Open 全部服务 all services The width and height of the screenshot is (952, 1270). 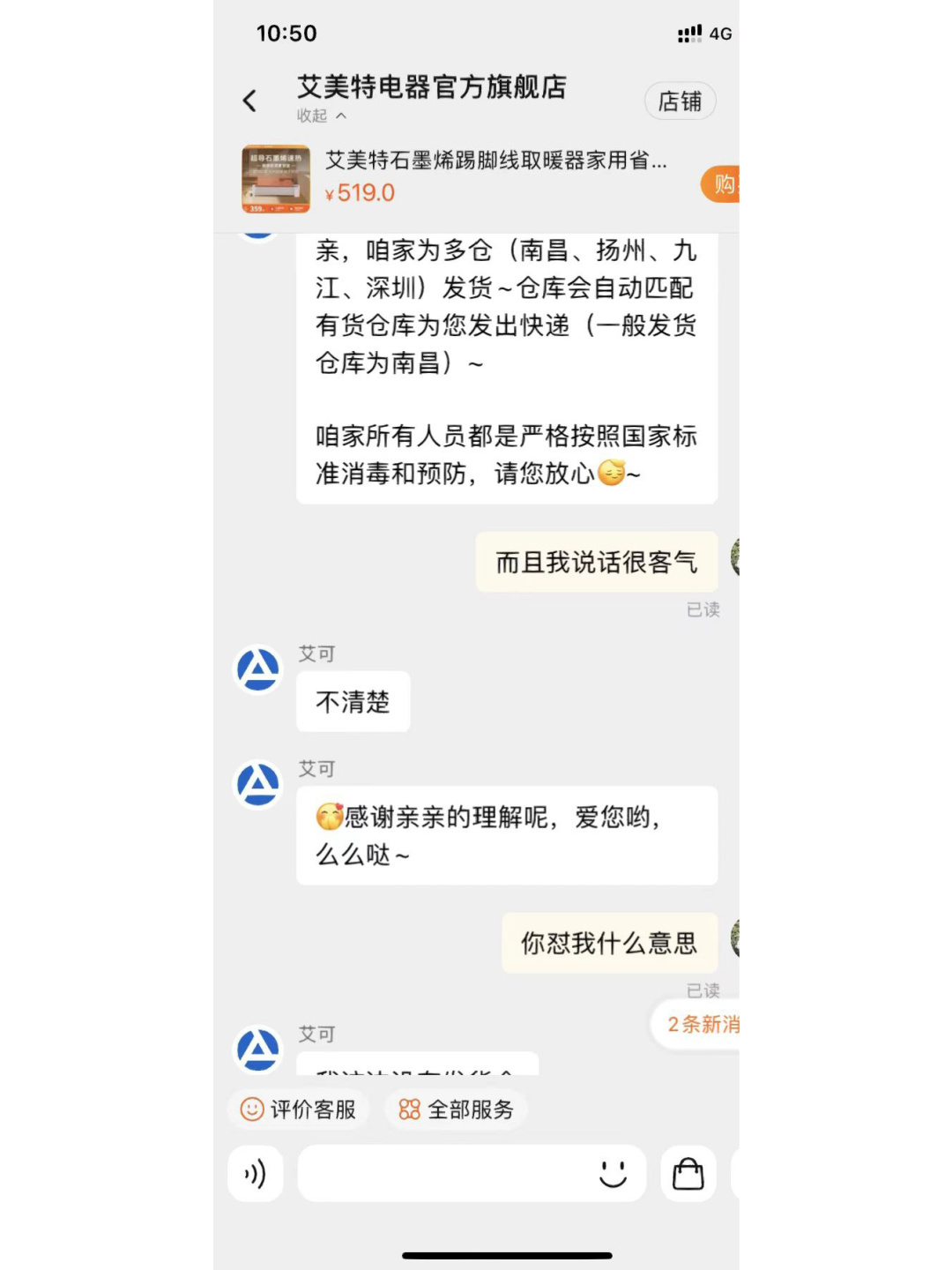click(x=456, y=1109)
